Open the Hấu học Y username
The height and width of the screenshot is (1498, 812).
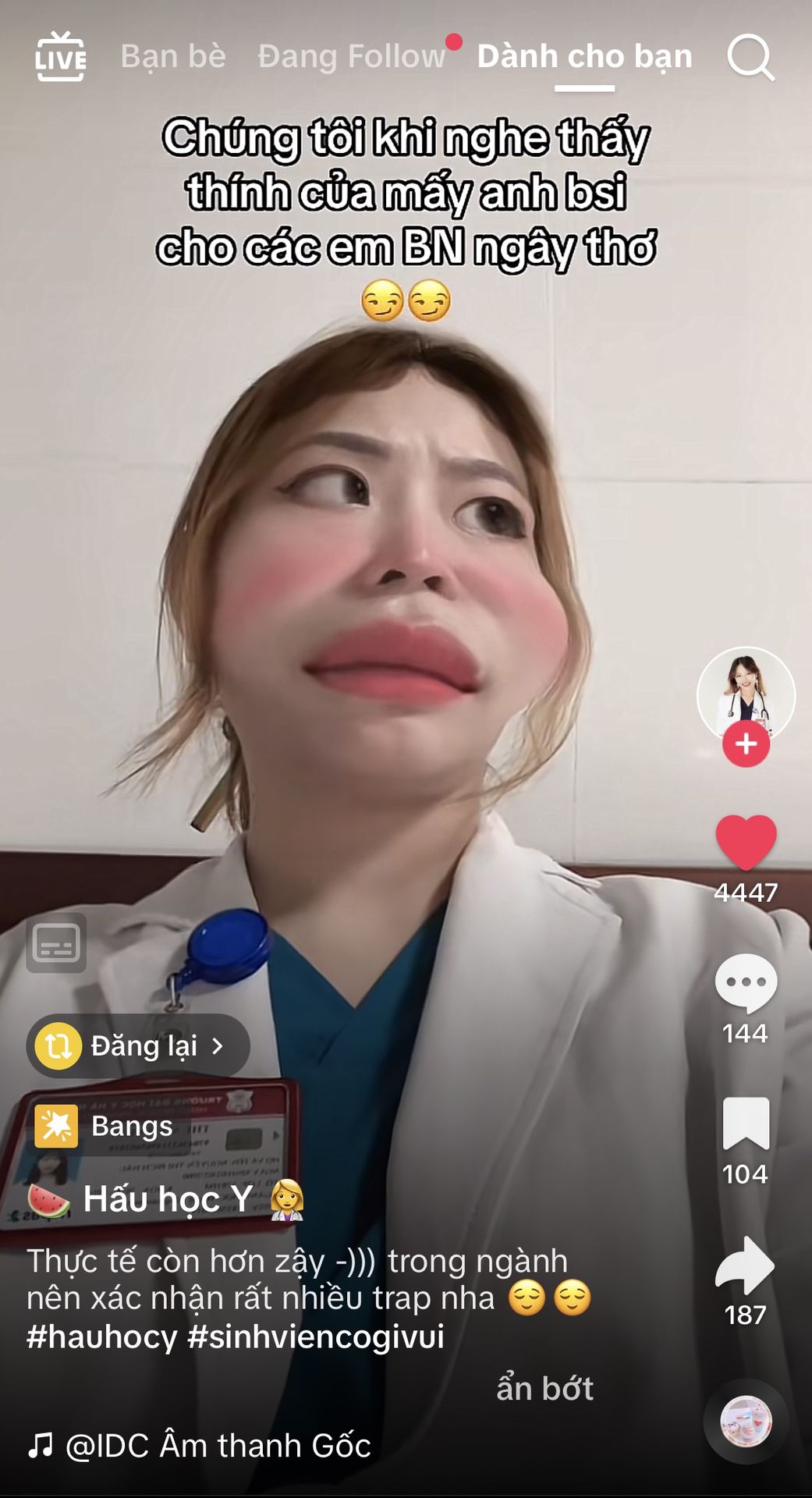(x=167, y=1199)
